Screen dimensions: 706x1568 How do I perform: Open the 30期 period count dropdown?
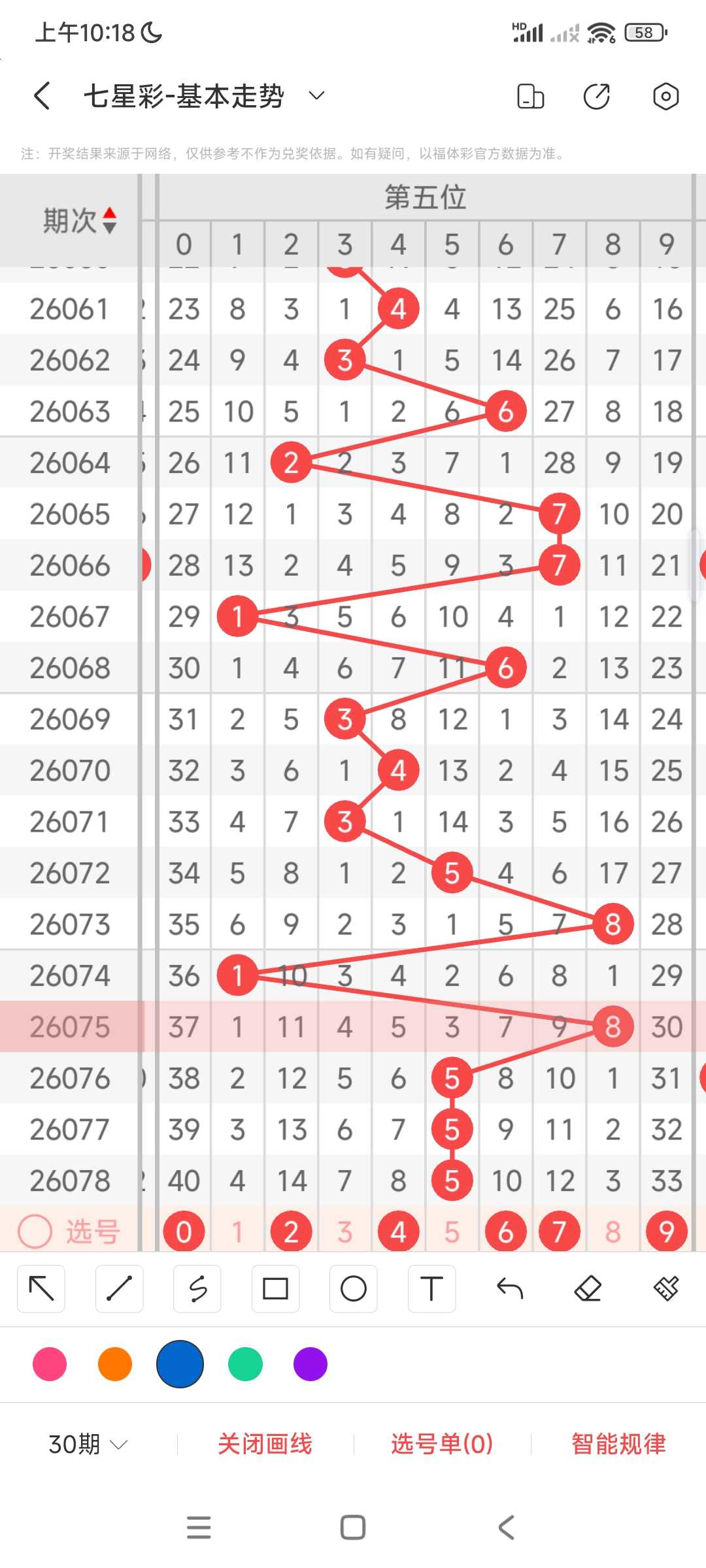point(88,1444)
